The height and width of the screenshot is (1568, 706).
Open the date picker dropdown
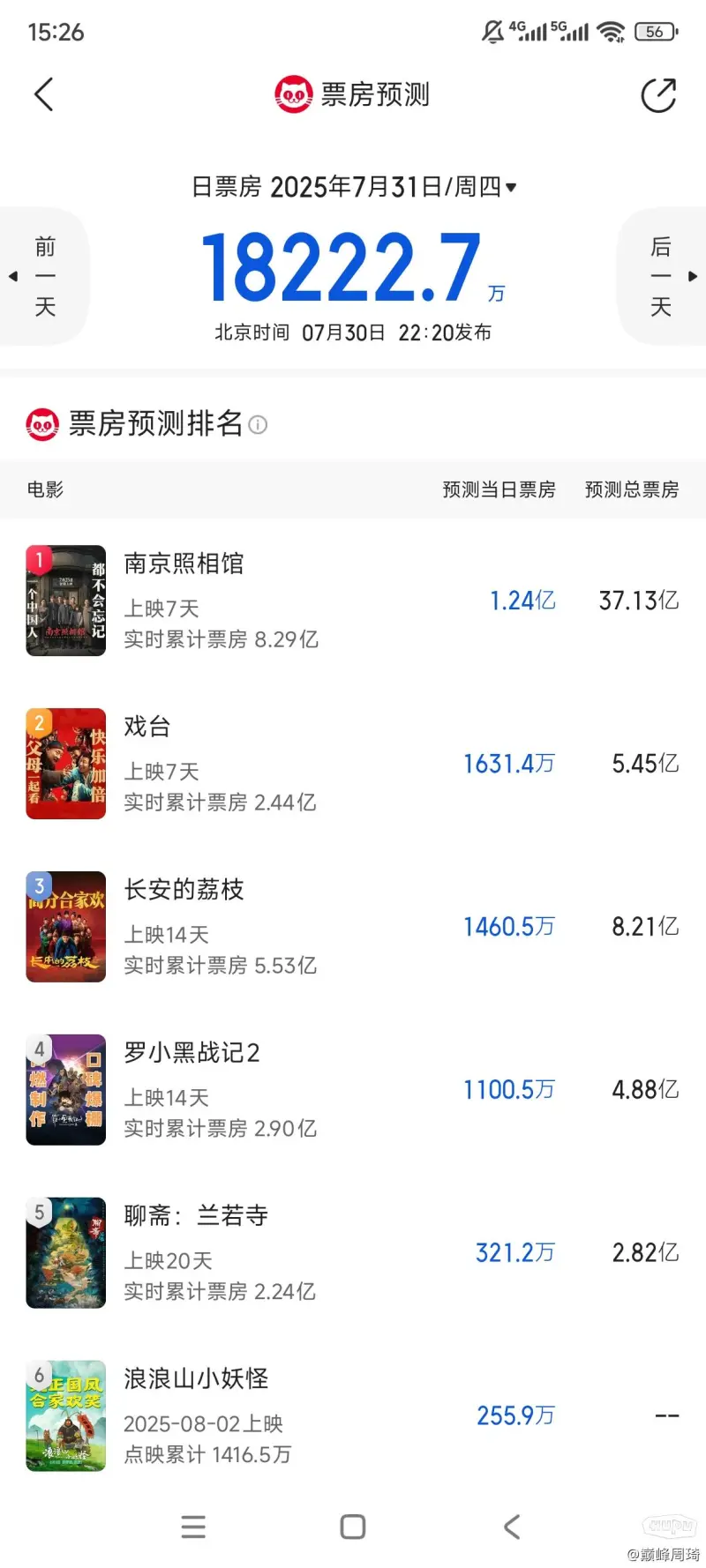[510, 187]
